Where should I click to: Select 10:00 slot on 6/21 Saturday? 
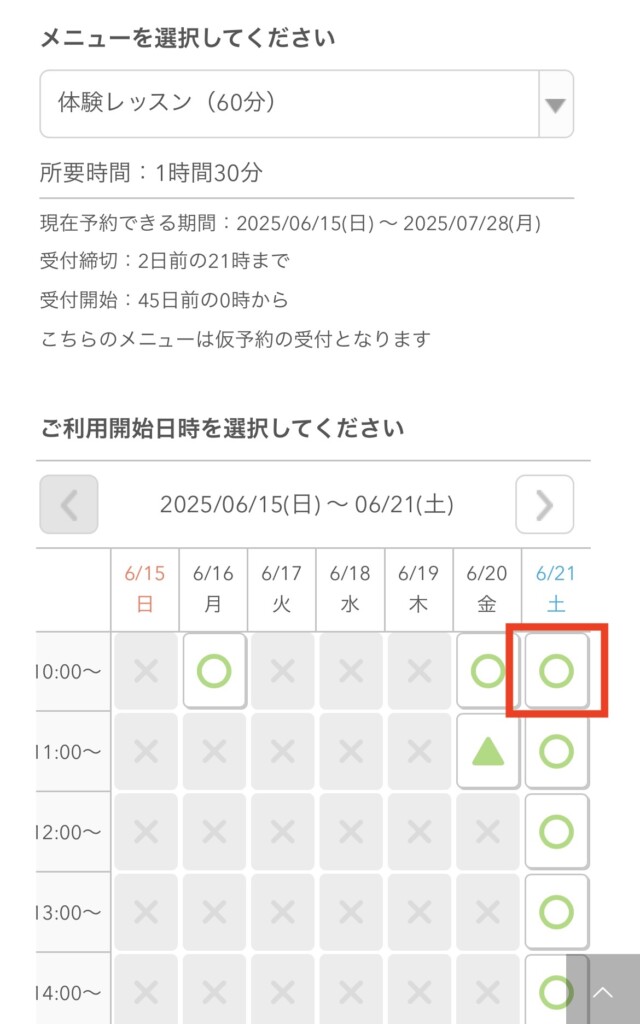(x=556, y=671)
